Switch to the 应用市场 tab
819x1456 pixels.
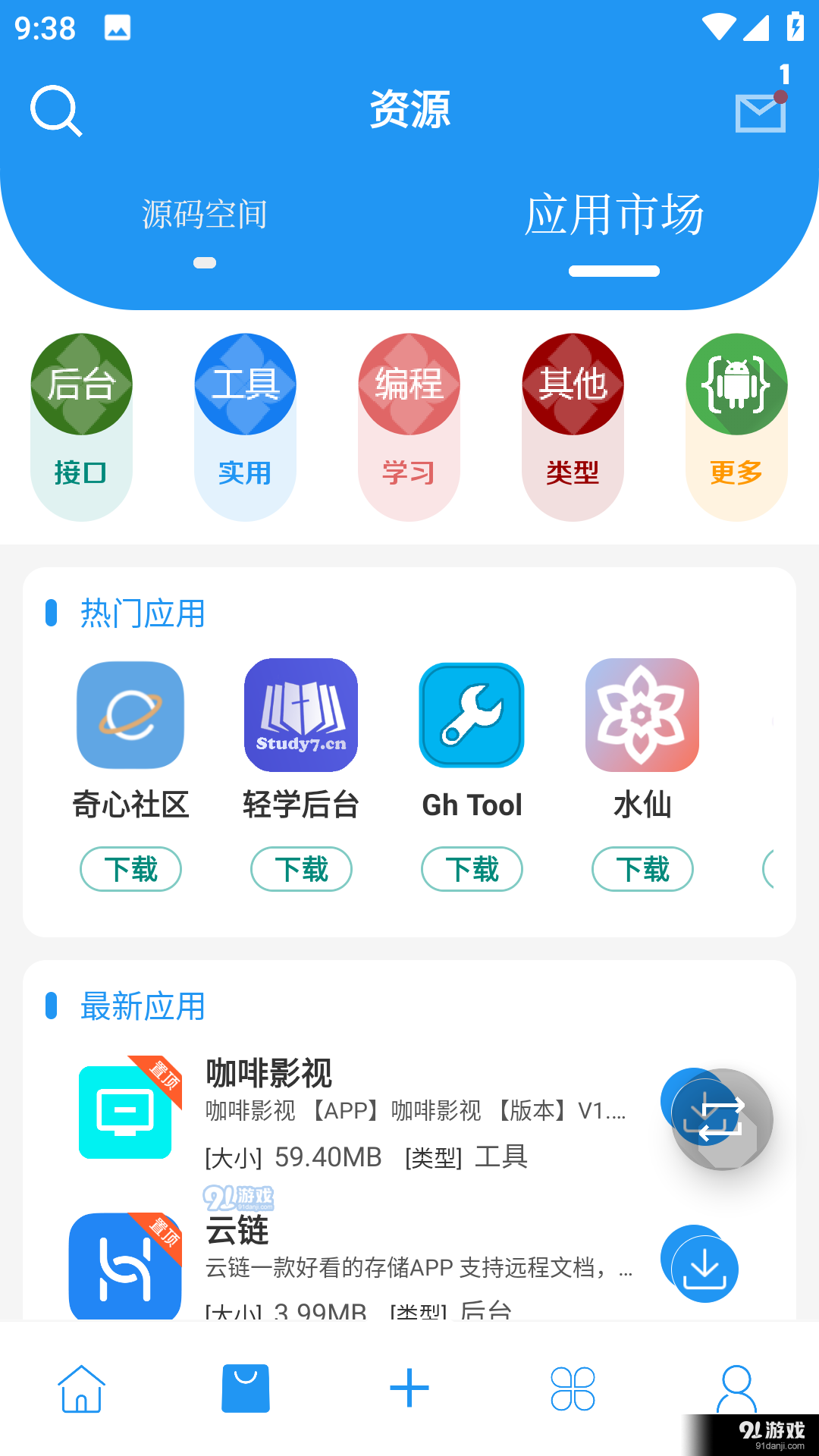(616, 215)
